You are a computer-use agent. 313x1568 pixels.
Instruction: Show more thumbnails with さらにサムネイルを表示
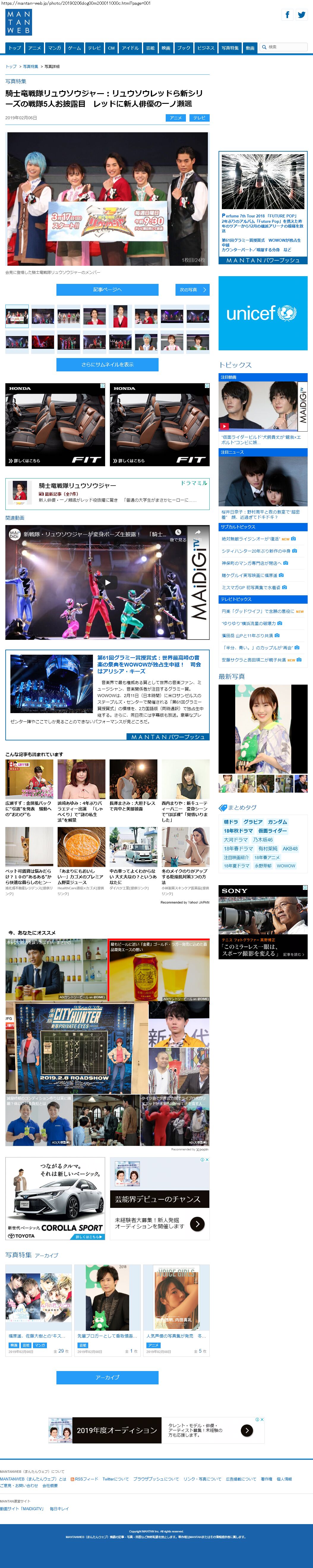click(107, 365)
